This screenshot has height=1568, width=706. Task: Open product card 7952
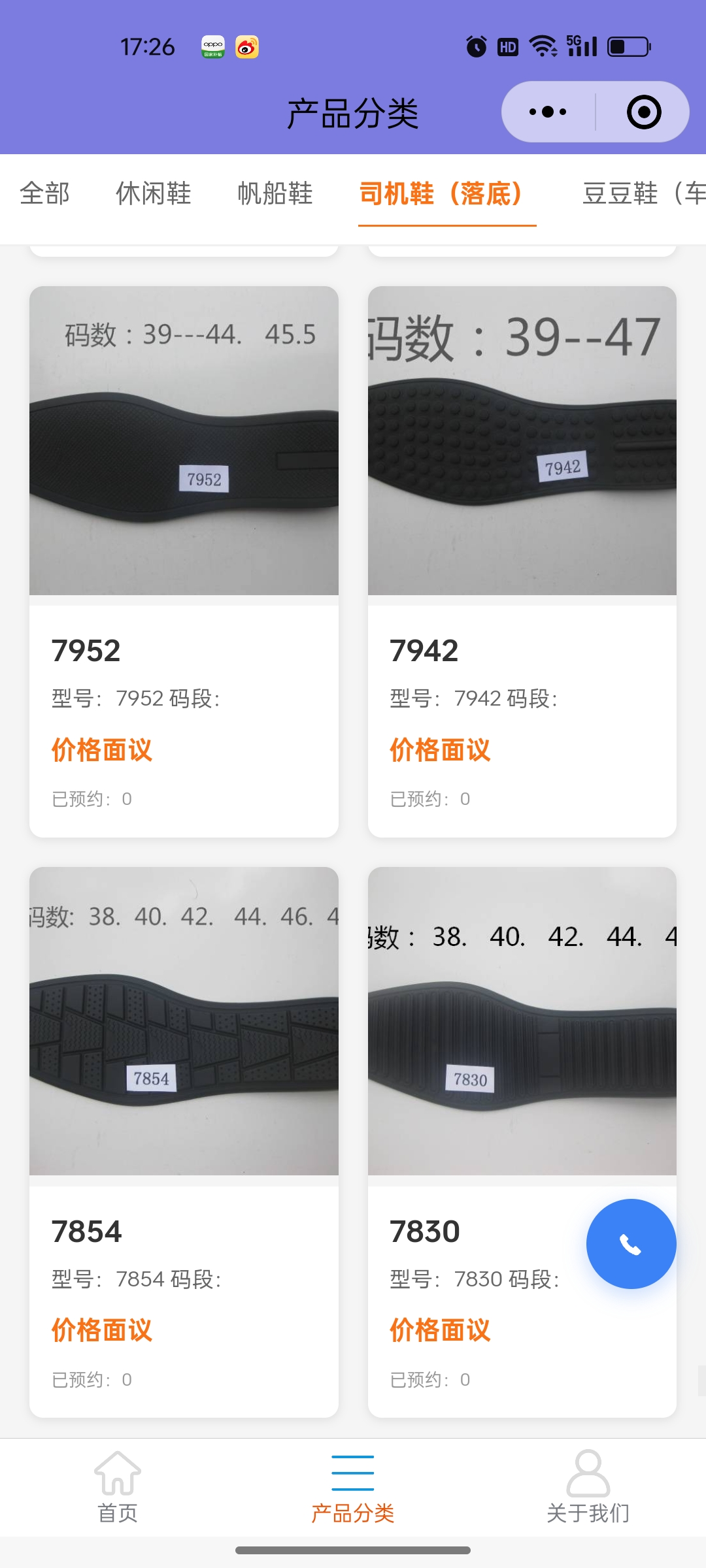pyautogui.click(x=184, y=562)
